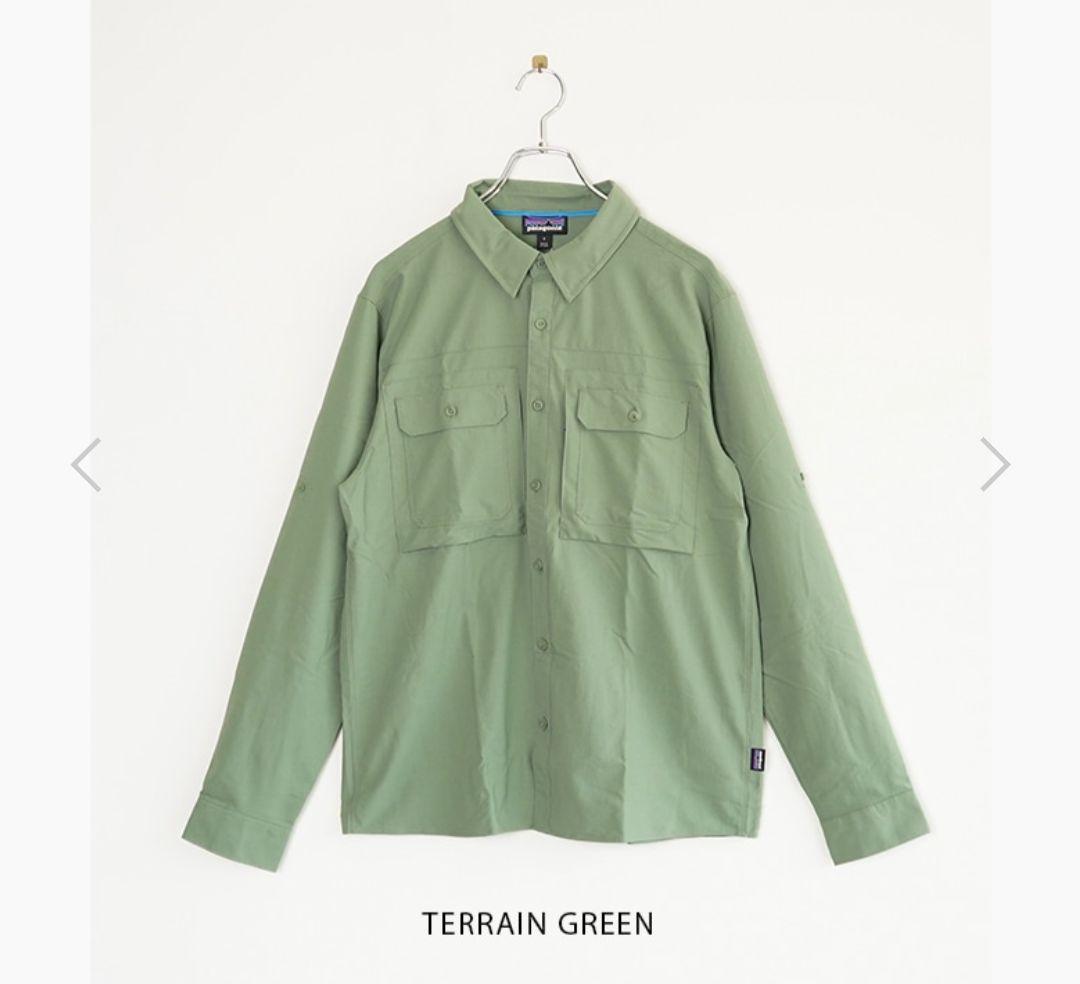Go to the previous product image
Viewport: 1080px width, 984px height.
pos(86,465)
